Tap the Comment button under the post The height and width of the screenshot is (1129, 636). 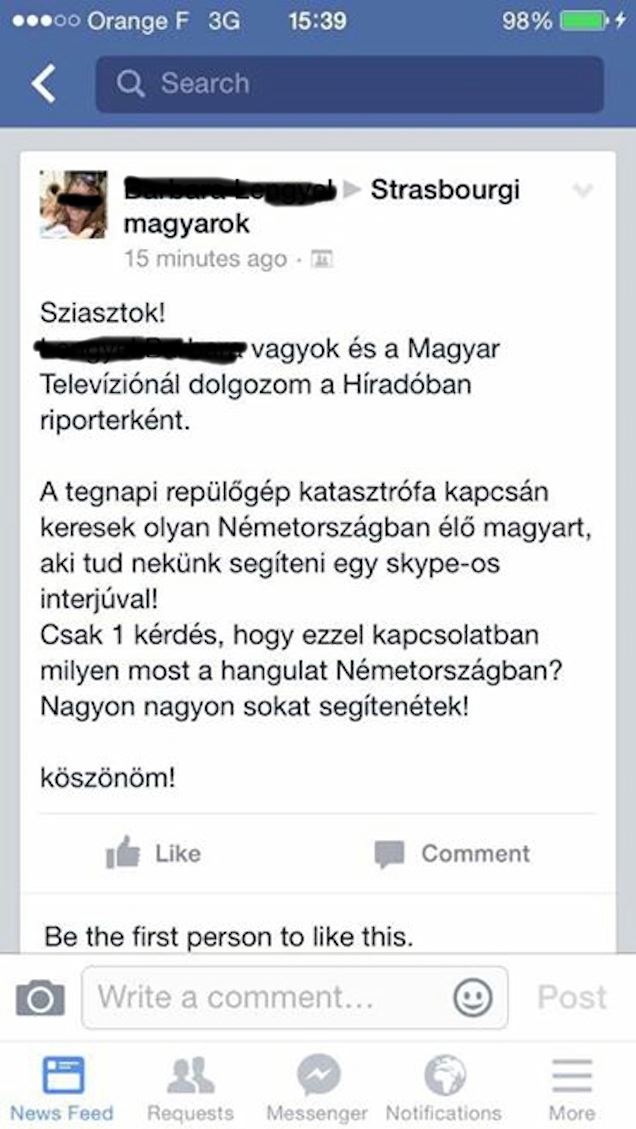point(452,853)
